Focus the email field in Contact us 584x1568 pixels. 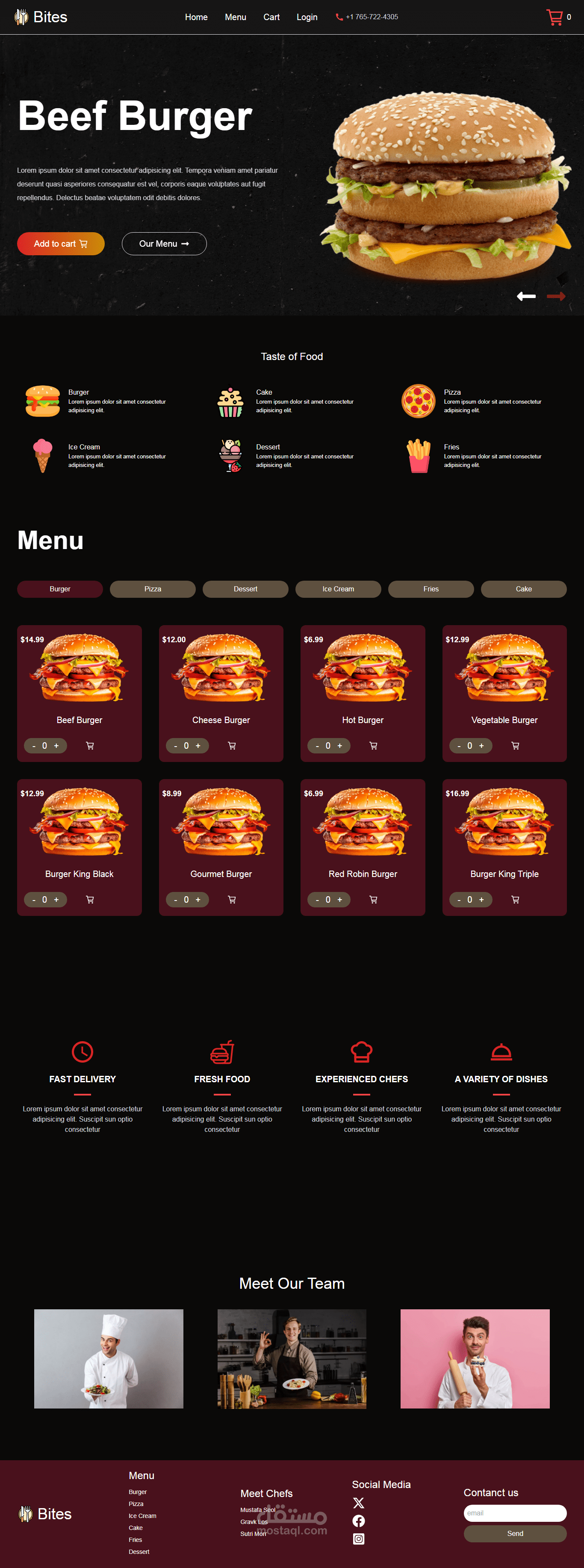click(x=515, y=1513)
